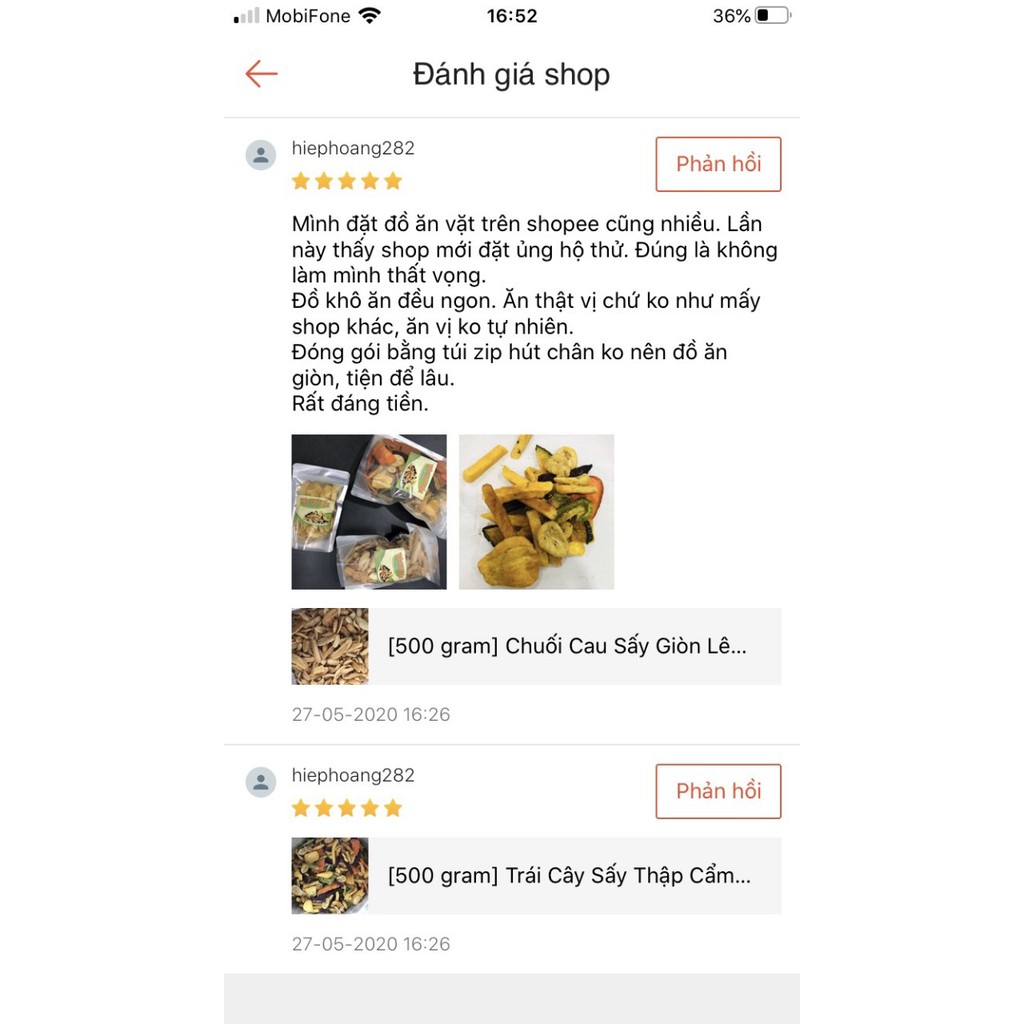Image resolution: width=1024 pixels, height=1024 pixels.
Task: Open product Chuối Cau Sấy Giòn
Action: coord(536,646)
